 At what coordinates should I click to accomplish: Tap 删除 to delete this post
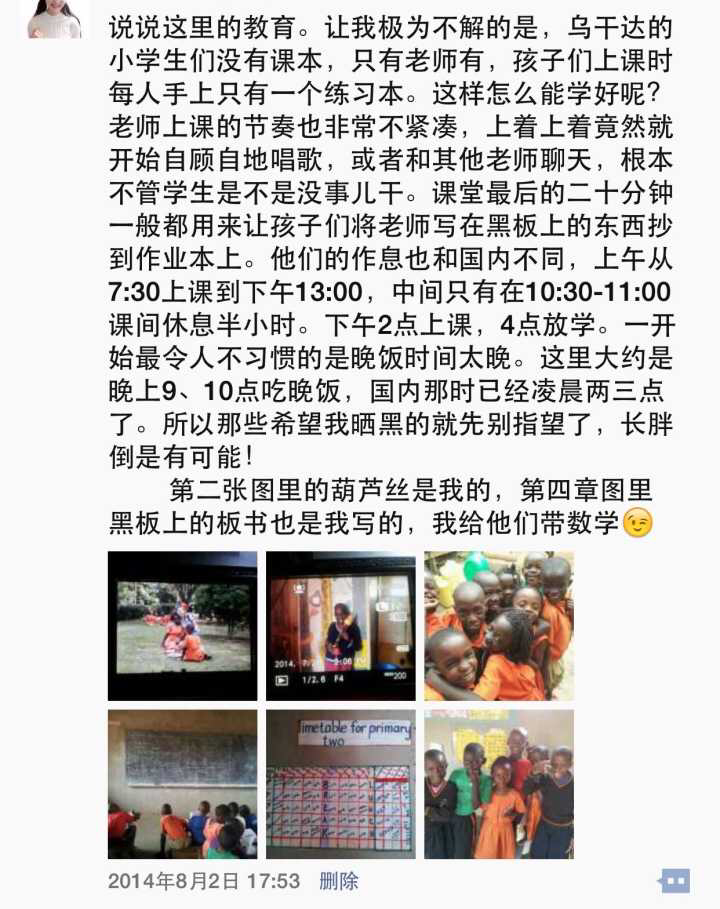pos(338,881)
